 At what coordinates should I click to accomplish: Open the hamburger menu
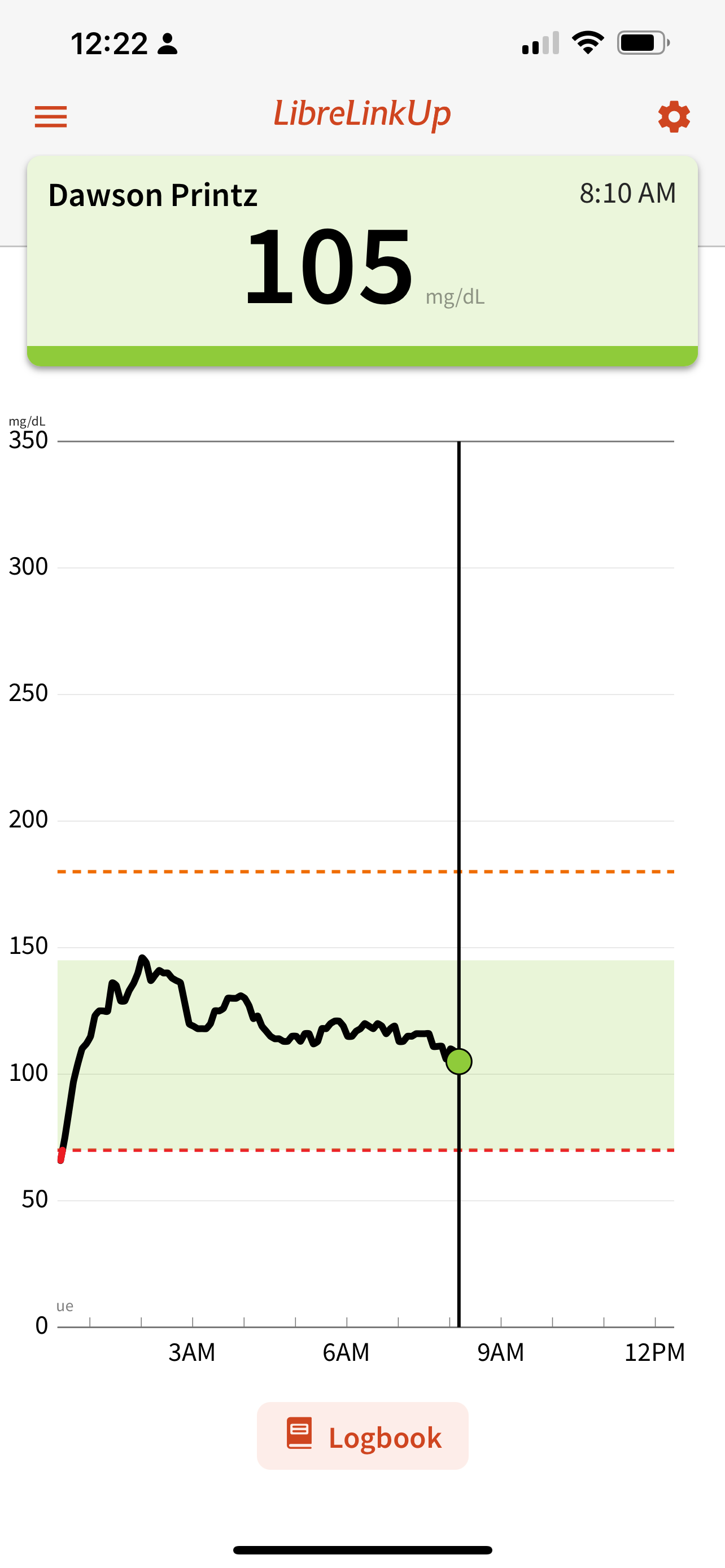[x=50, y=116]
